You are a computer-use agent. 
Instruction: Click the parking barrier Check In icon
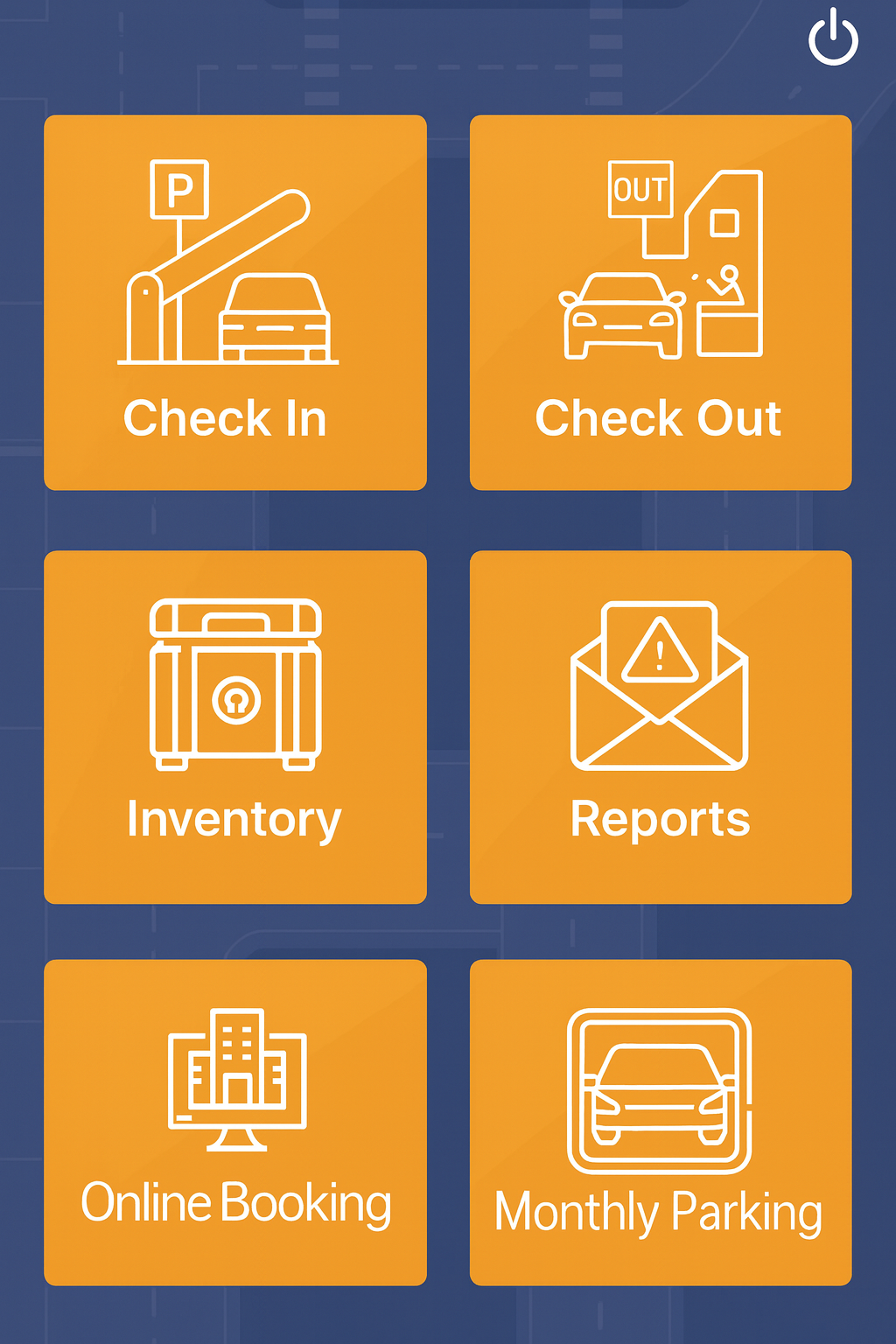pyautogui.click(x=232, y=262)
